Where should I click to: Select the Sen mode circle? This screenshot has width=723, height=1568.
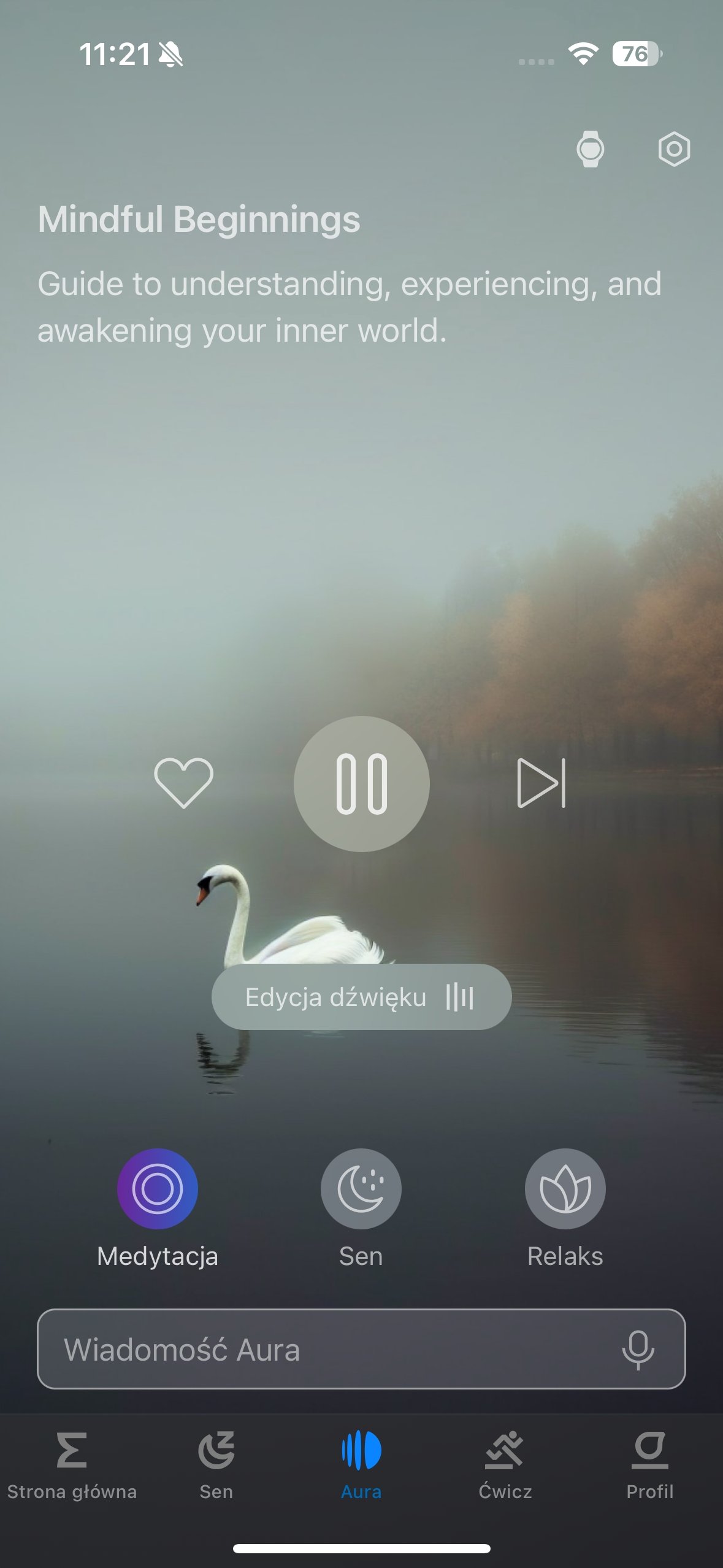[x=361, y=1189]
